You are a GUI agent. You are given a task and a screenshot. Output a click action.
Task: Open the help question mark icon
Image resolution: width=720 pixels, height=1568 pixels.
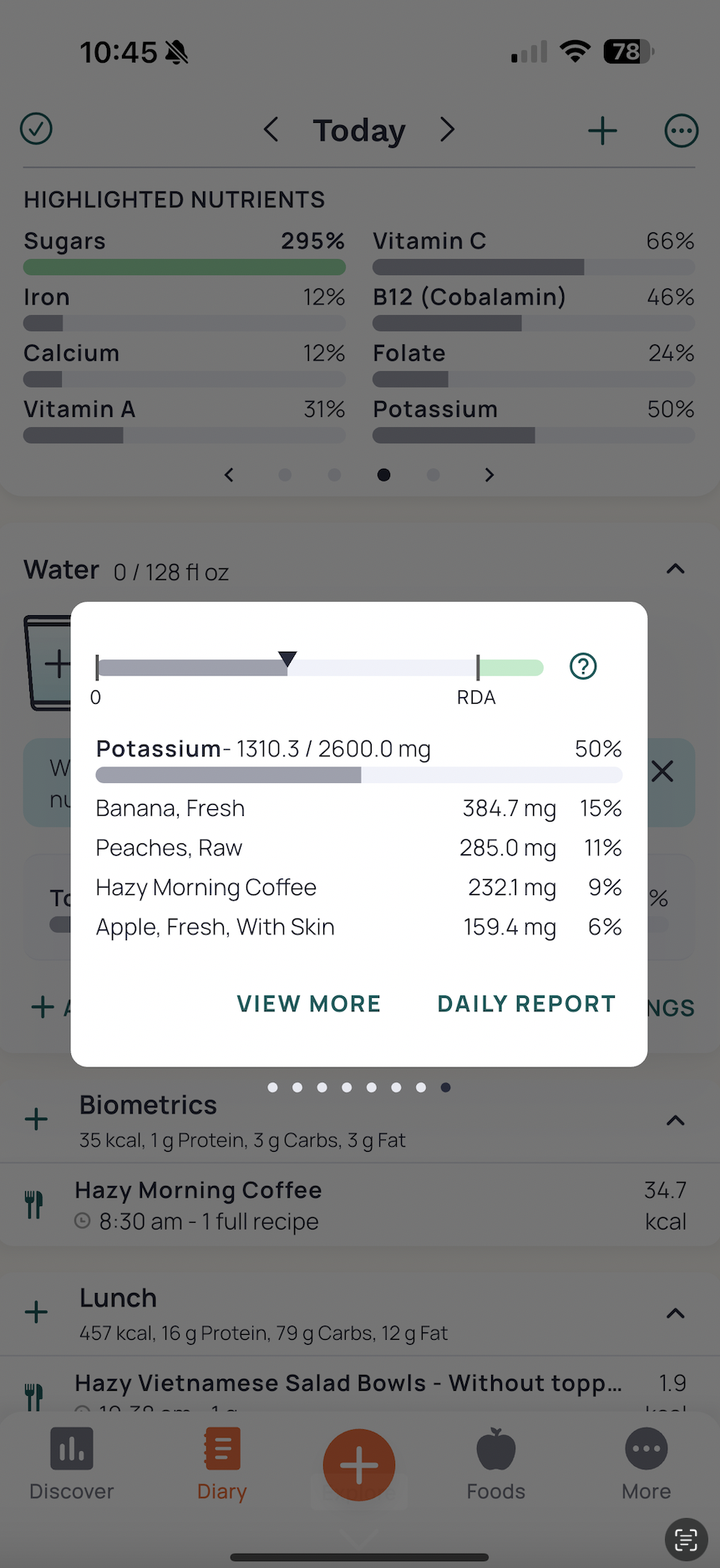point(583,666)
